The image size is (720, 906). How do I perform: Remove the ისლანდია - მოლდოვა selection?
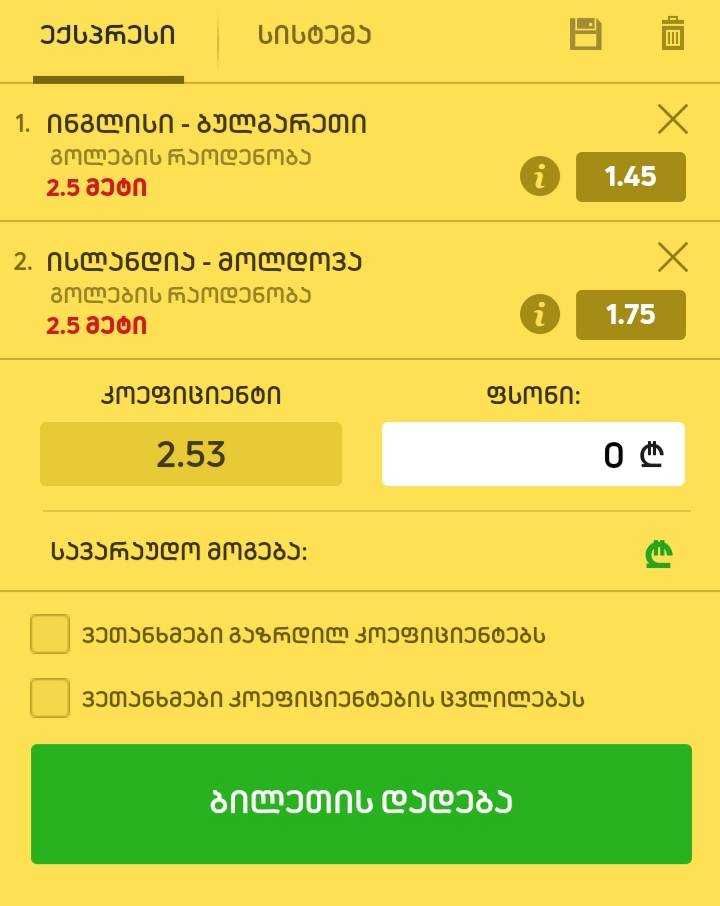coord(672,256)
